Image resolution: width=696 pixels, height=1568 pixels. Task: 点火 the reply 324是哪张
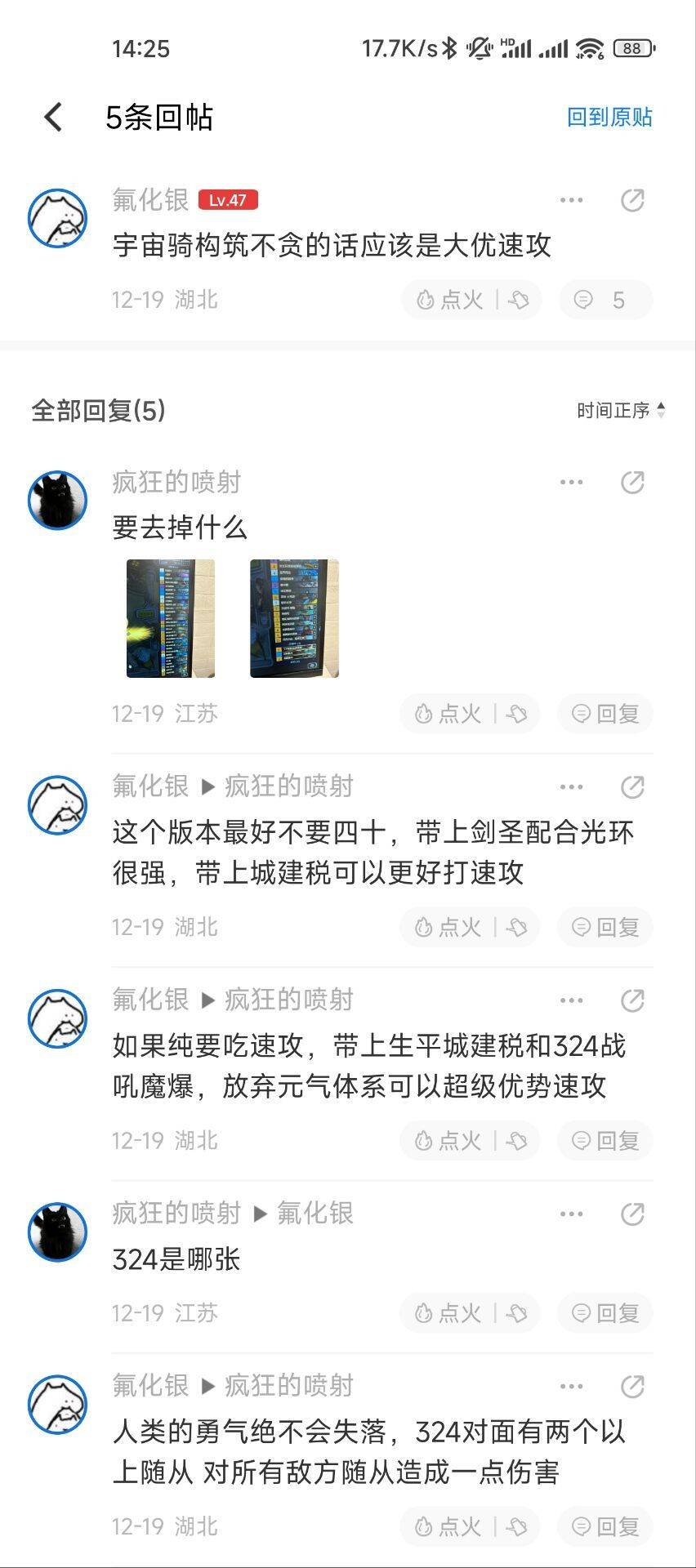tap(448, 1313)
